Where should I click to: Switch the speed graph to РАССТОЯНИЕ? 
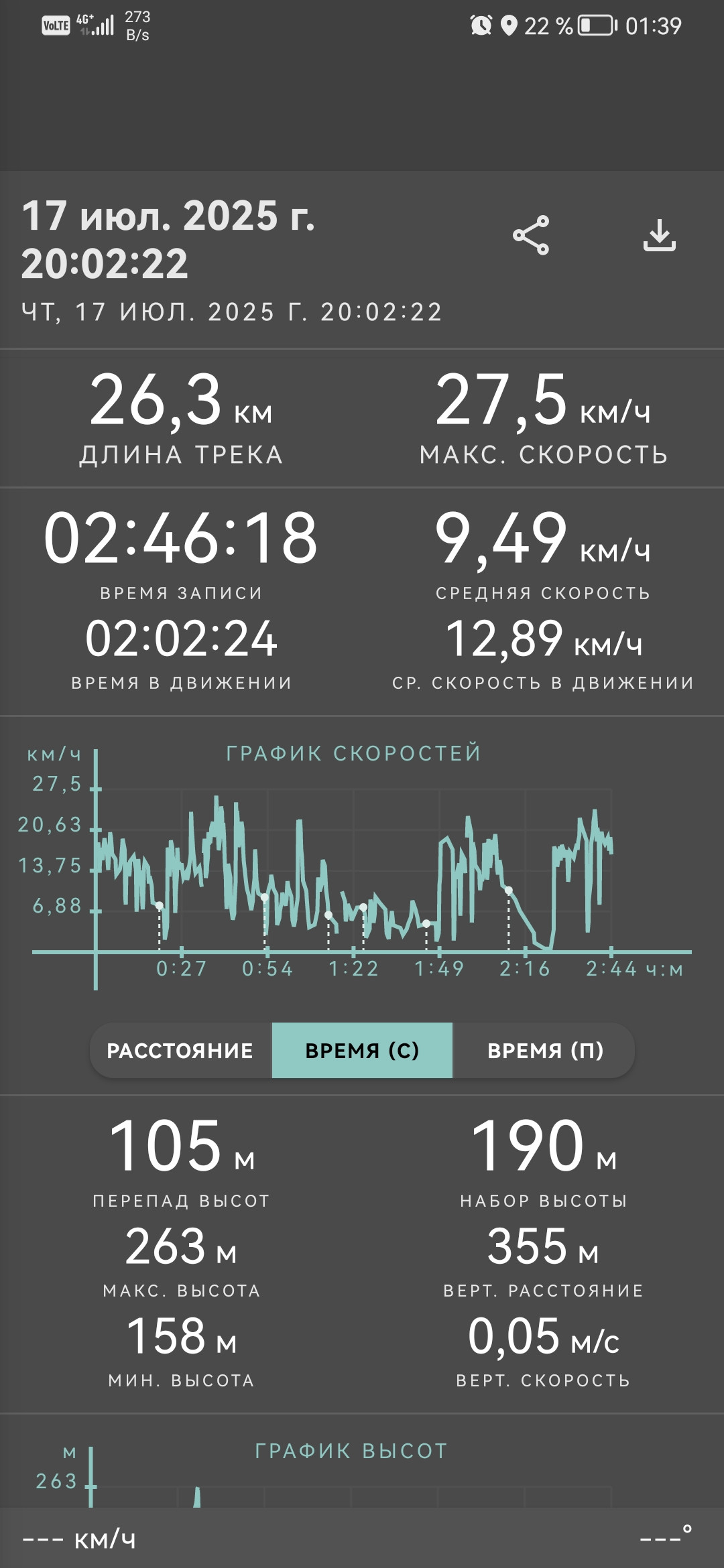click(180, 1050)
